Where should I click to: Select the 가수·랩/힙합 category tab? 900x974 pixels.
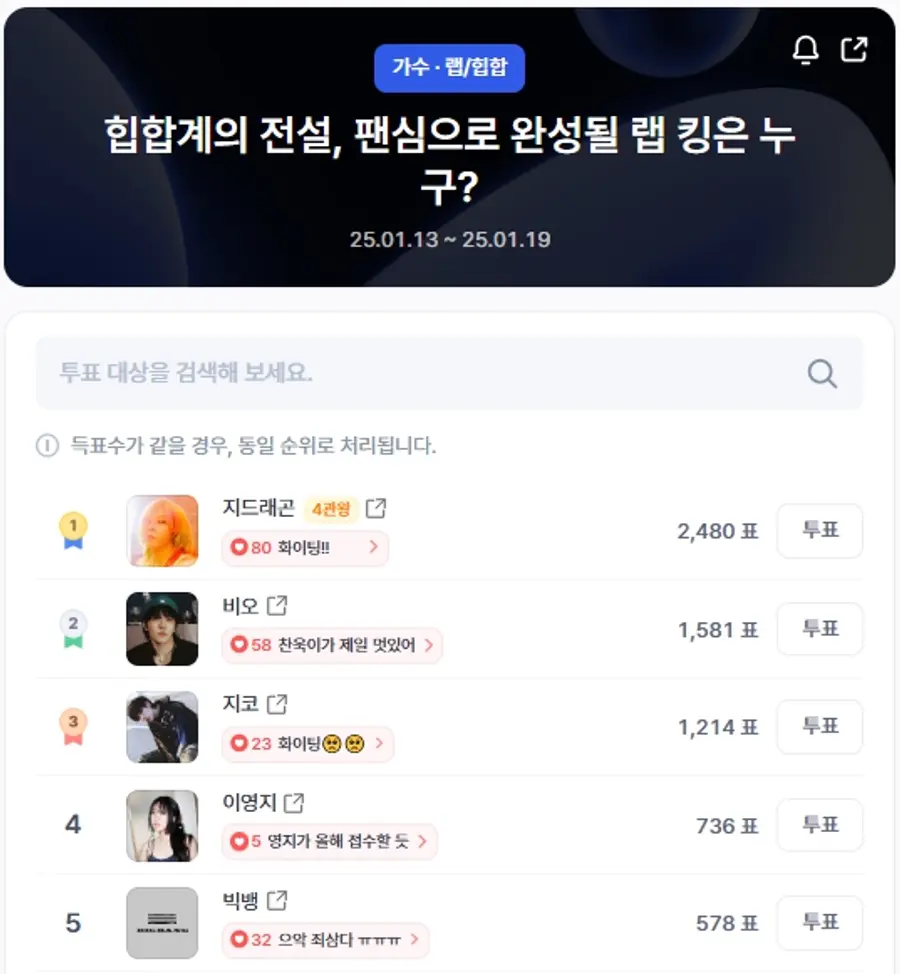click(450, 68)
